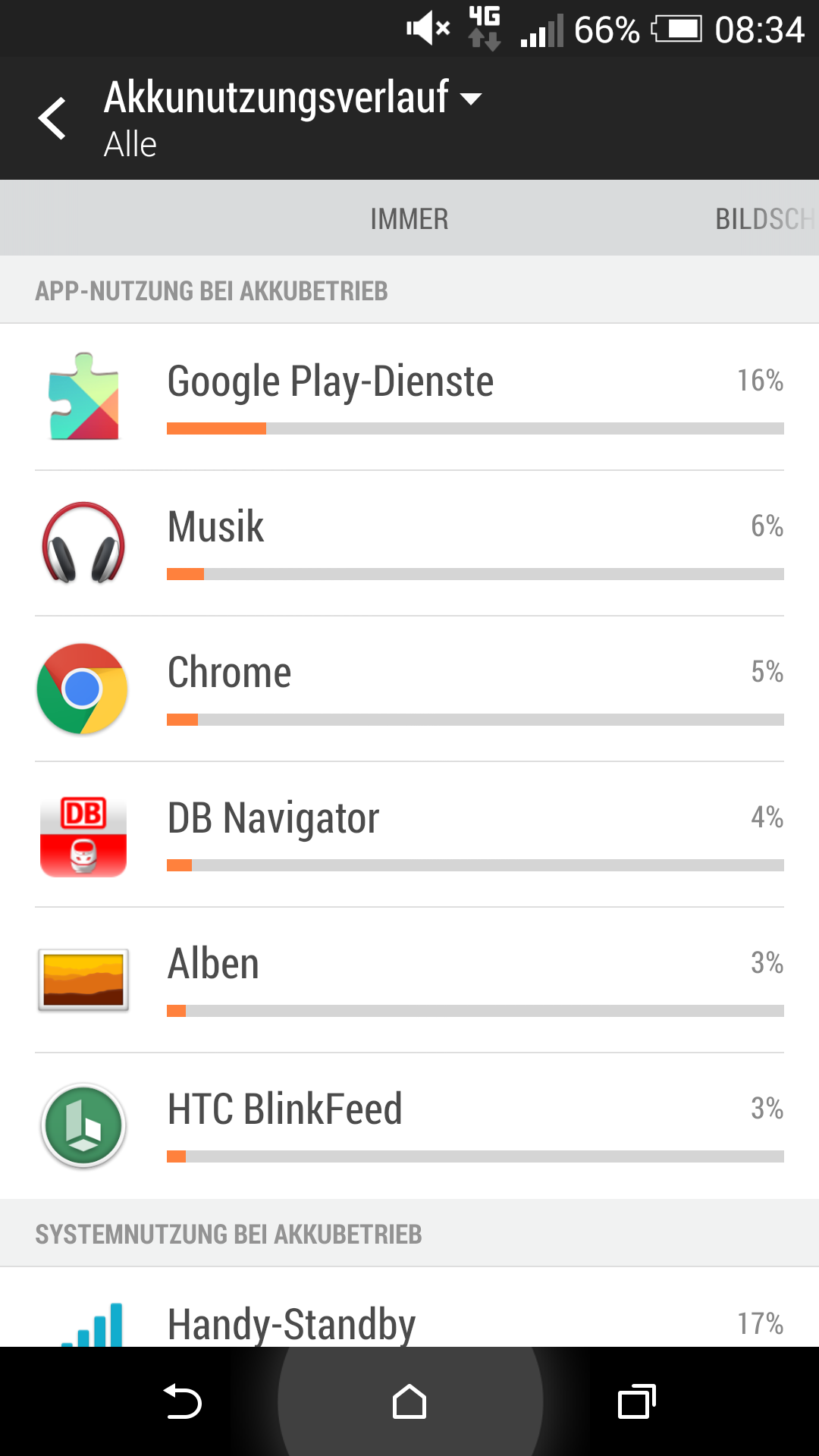
Task: Go back using the header arrow
Action: pos(52,118)
